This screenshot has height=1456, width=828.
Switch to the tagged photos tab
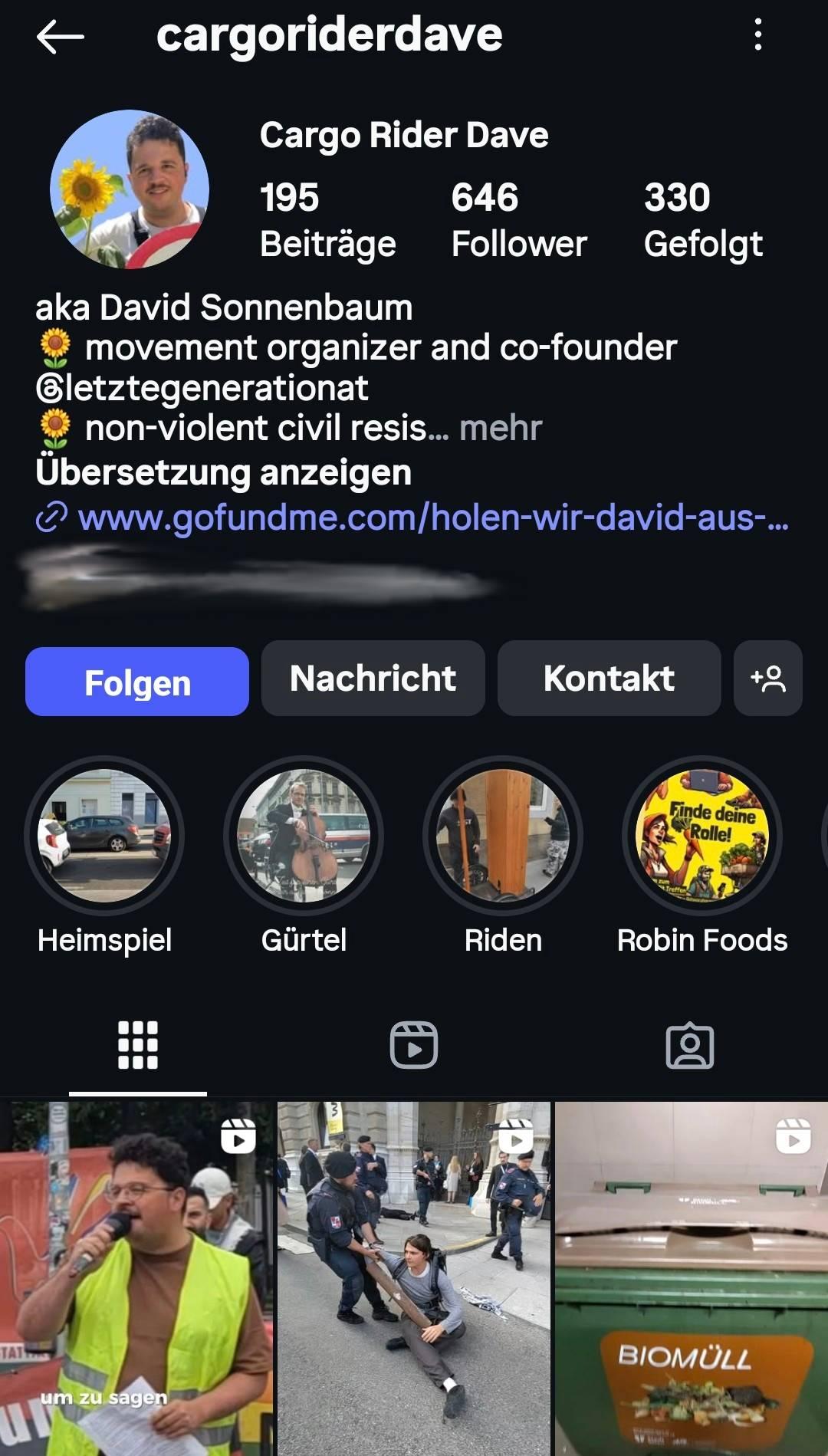(690, 1045)
